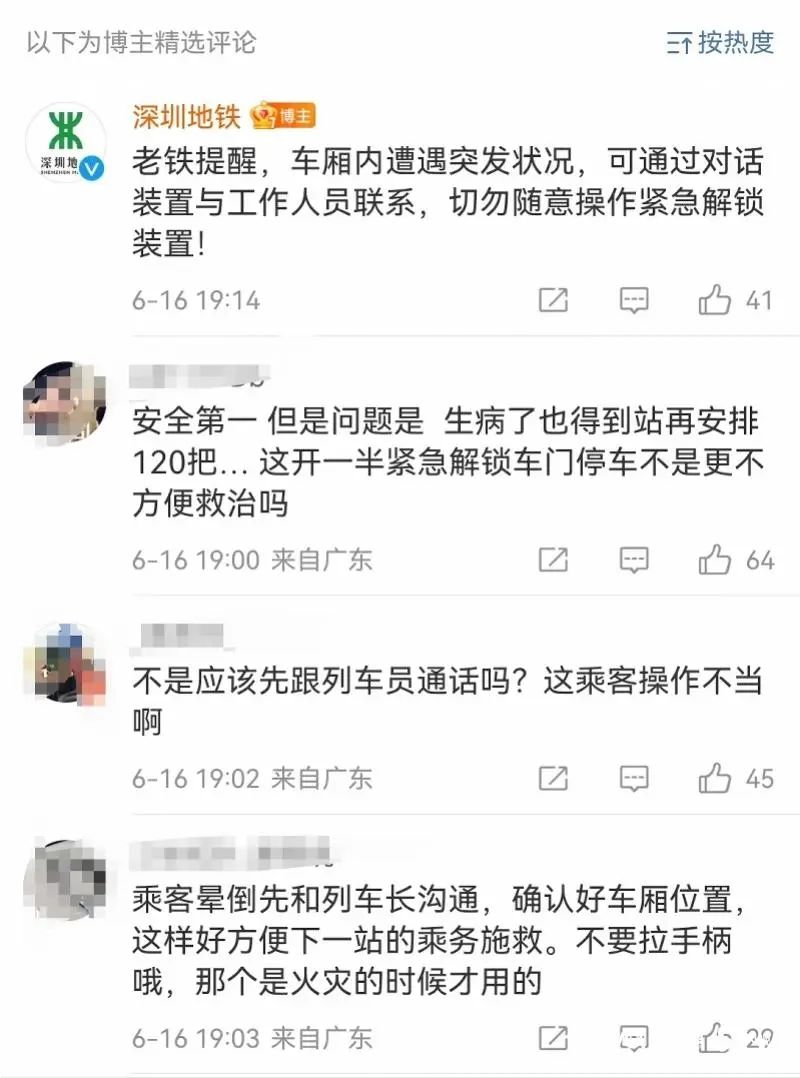Change comment sorting via 按热度

pyautogui.click(x=721, y=42)
